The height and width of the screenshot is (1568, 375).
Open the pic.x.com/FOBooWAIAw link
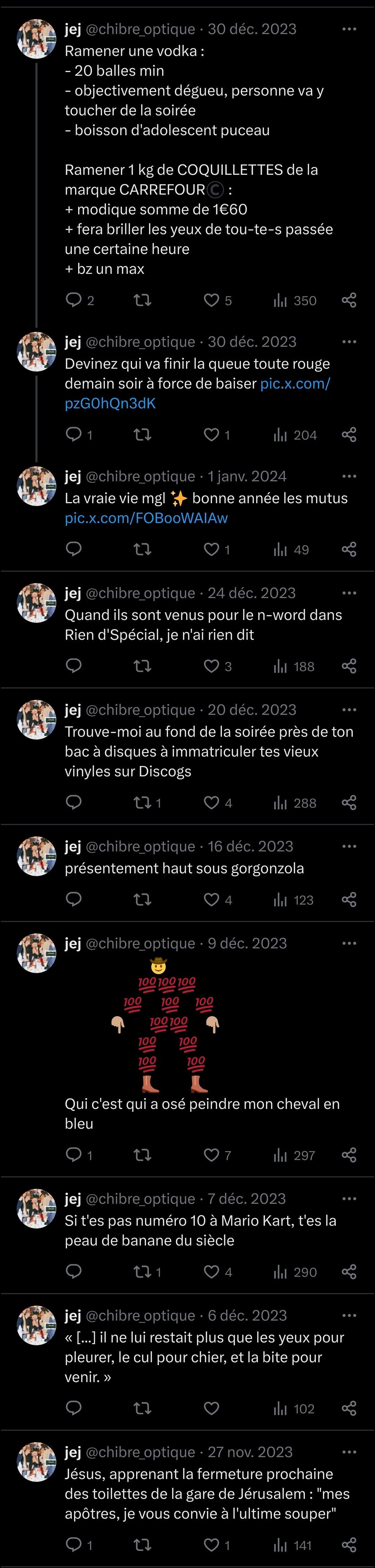[x=147, y=518]
